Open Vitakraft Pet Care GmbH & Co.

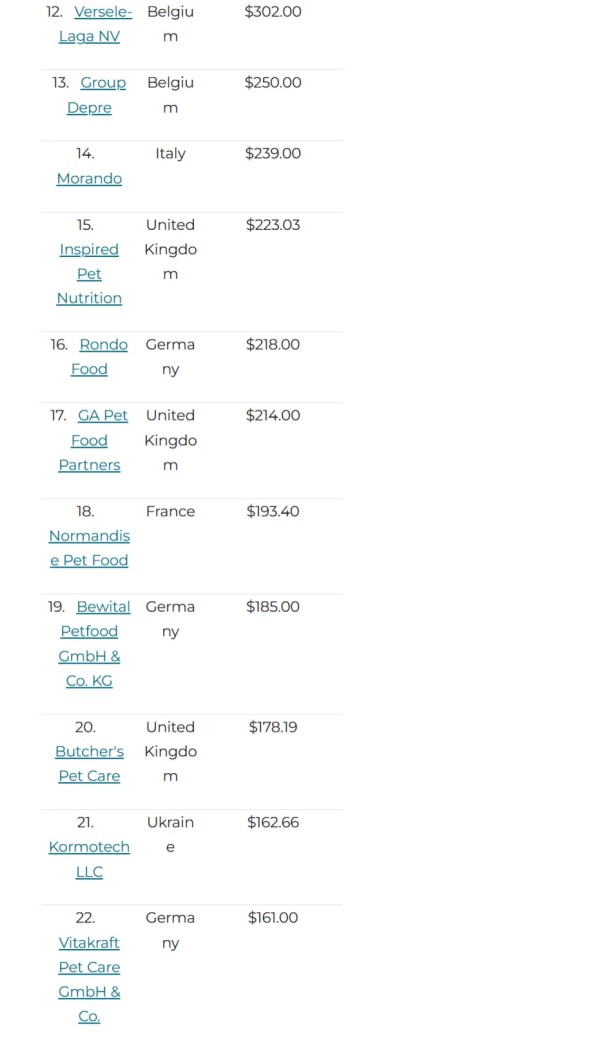[89, 979]
